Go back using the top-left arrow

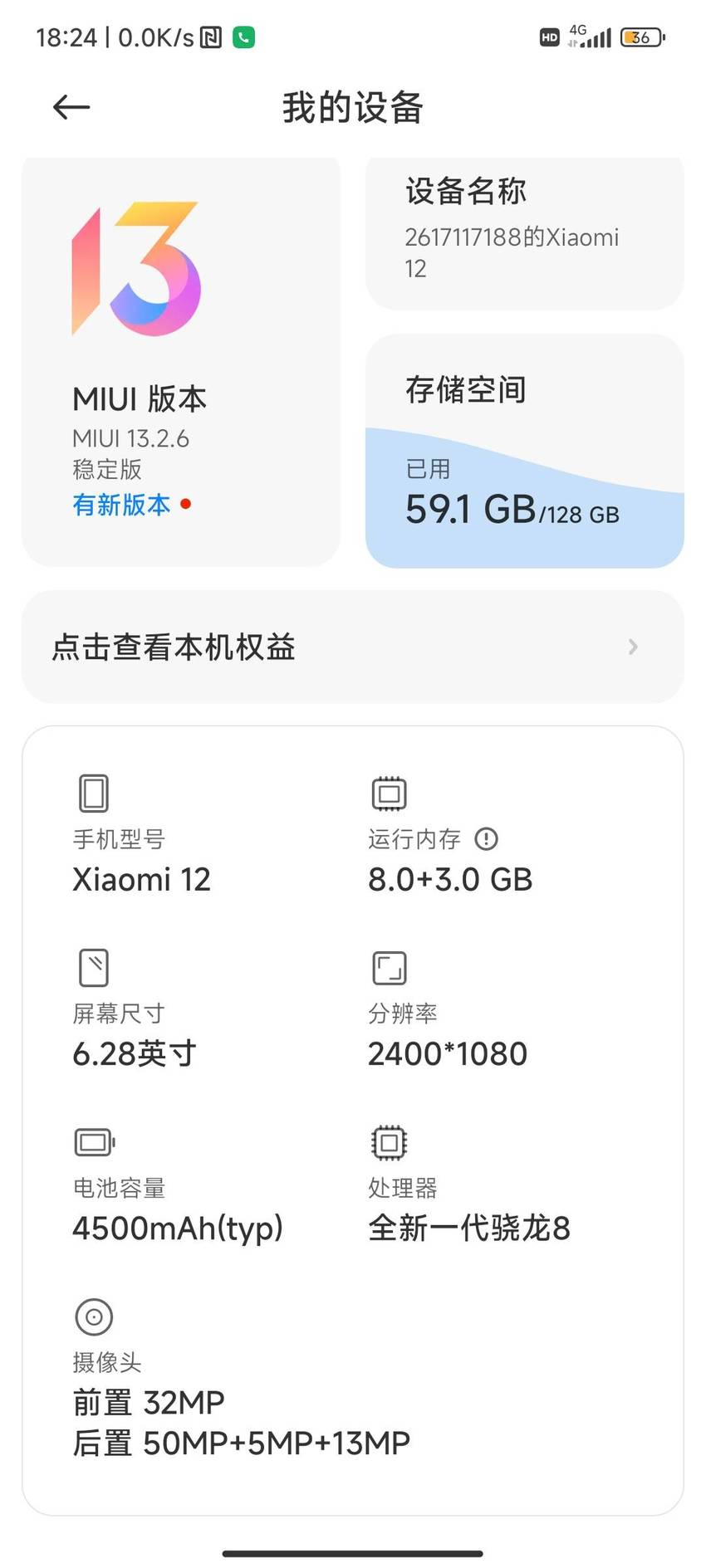click(x=71, y=107)
